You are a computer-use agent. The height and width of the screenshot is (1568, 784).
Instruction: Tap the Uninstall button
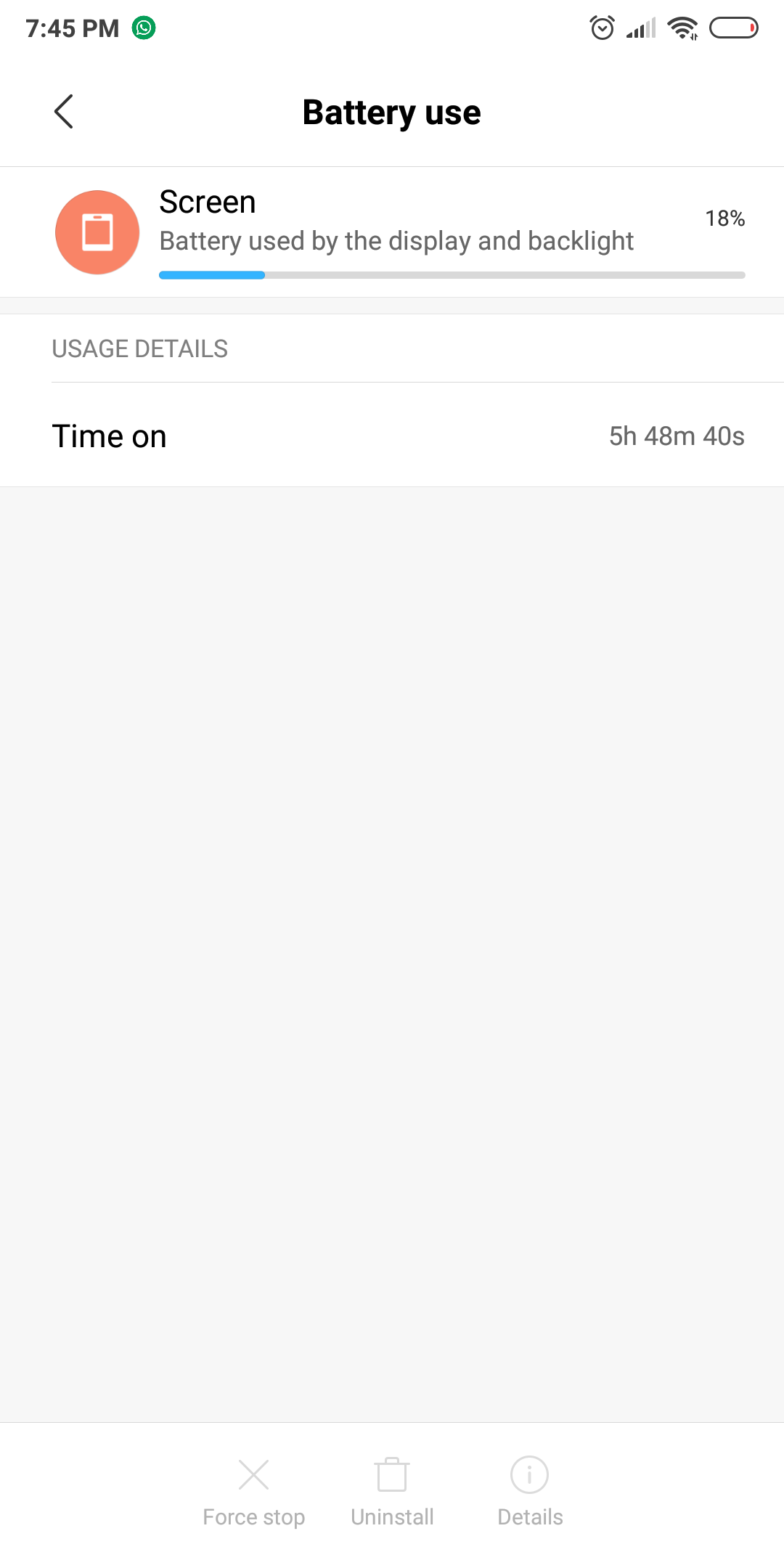392,1493
